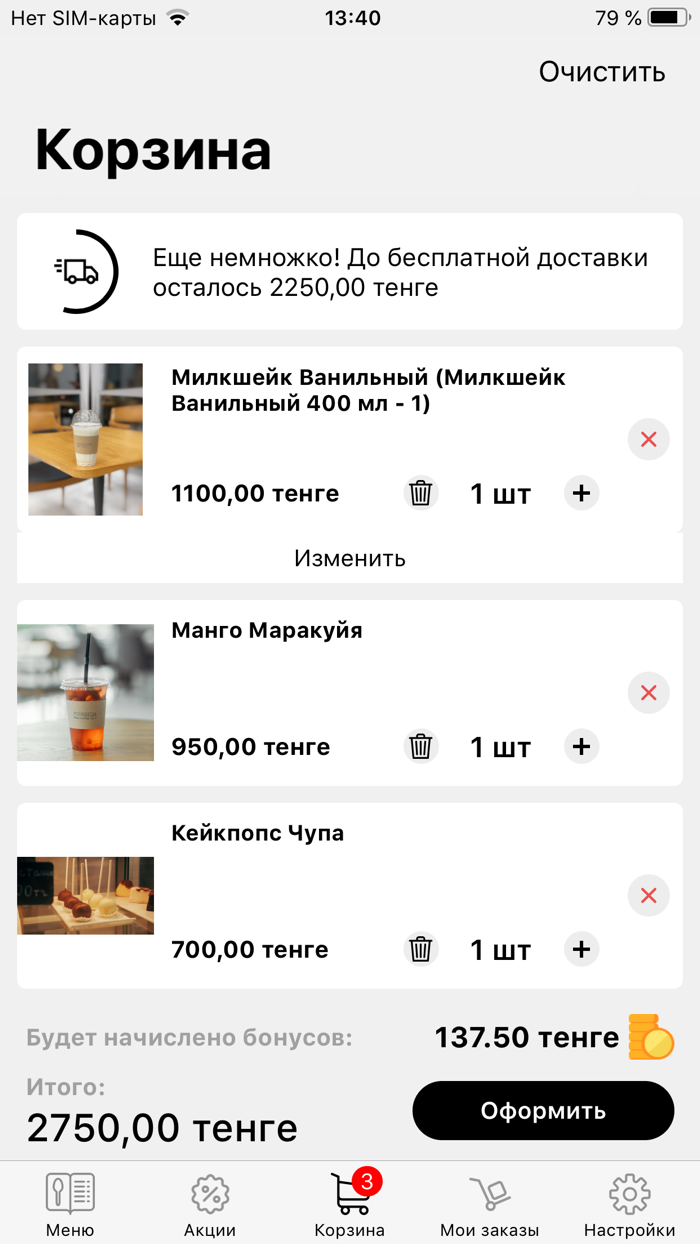
Task: Increase Кейкпопс Чупа quantity with plus
Action: [581, 949]
